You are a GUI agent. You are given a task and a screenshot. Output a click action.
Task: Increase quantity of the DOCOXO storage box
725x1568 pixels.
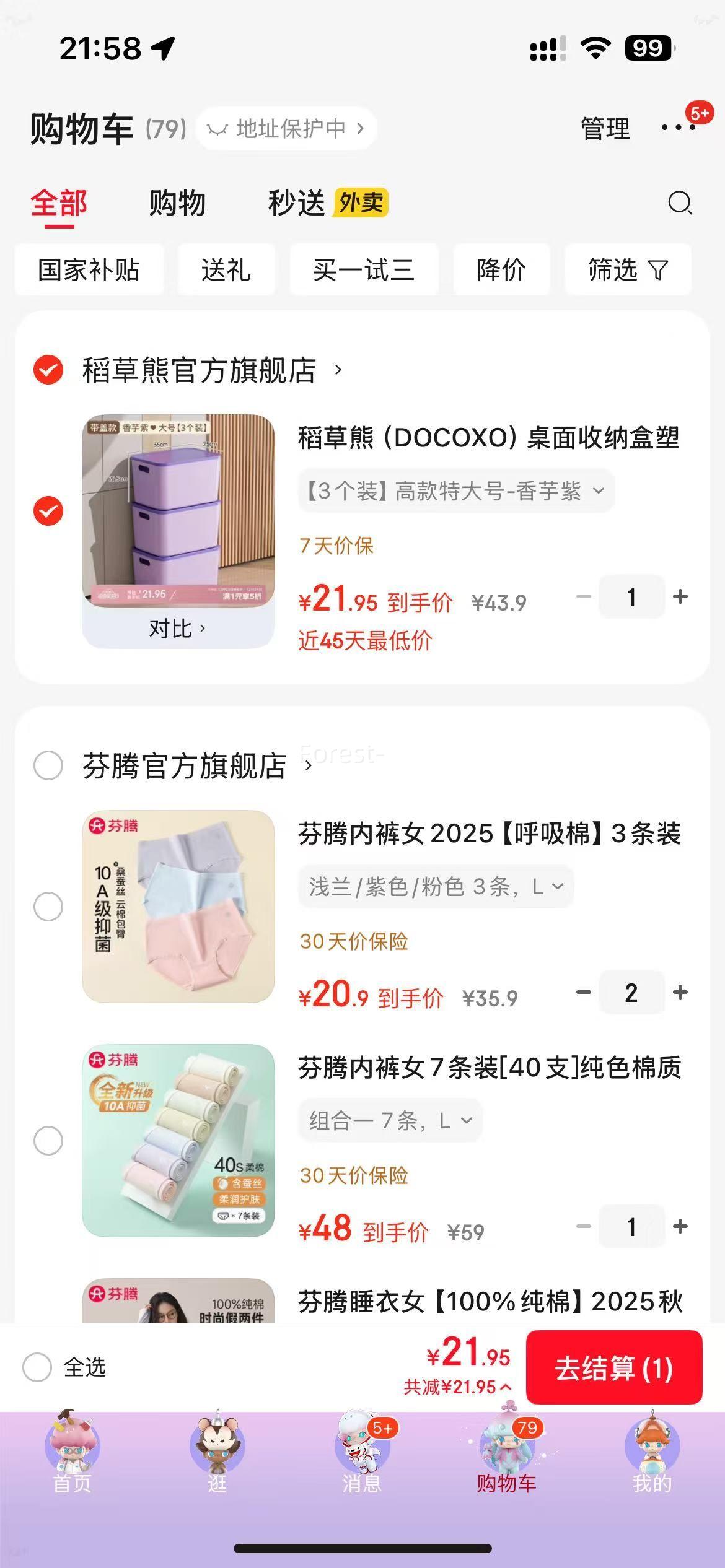(x=680, y=596)
